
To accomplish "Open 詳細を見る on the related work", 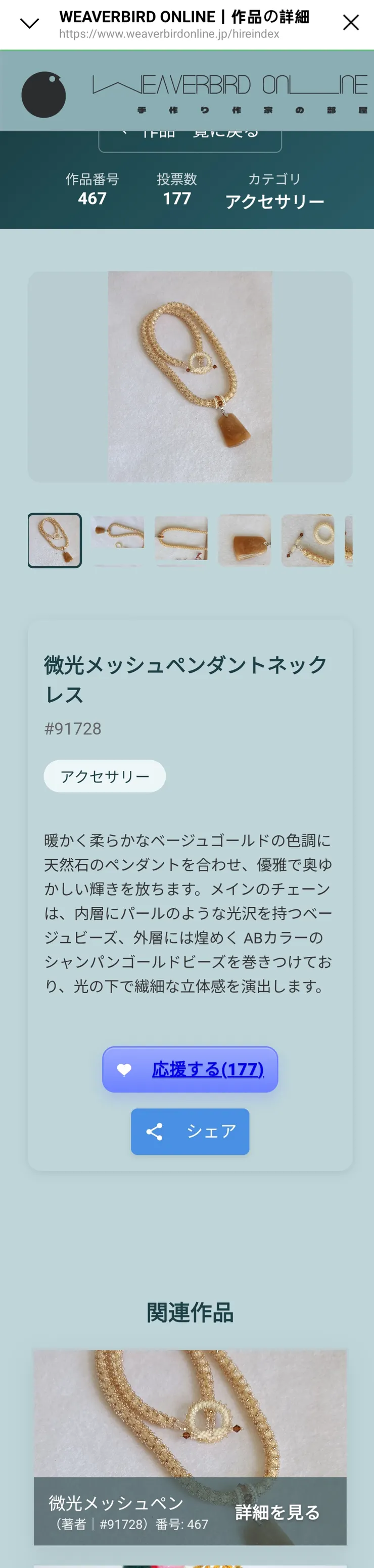I will 277,1512.
